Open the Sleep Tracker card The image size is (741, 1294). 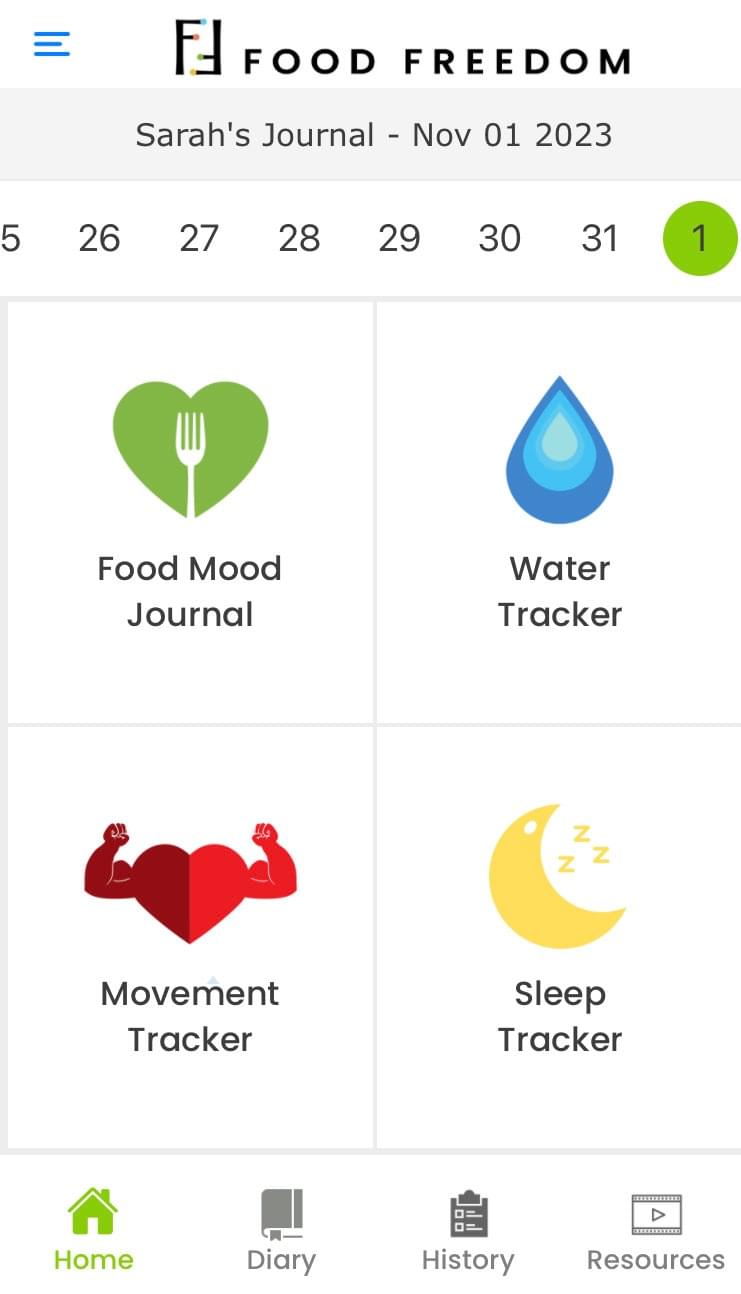click(559, 937)
